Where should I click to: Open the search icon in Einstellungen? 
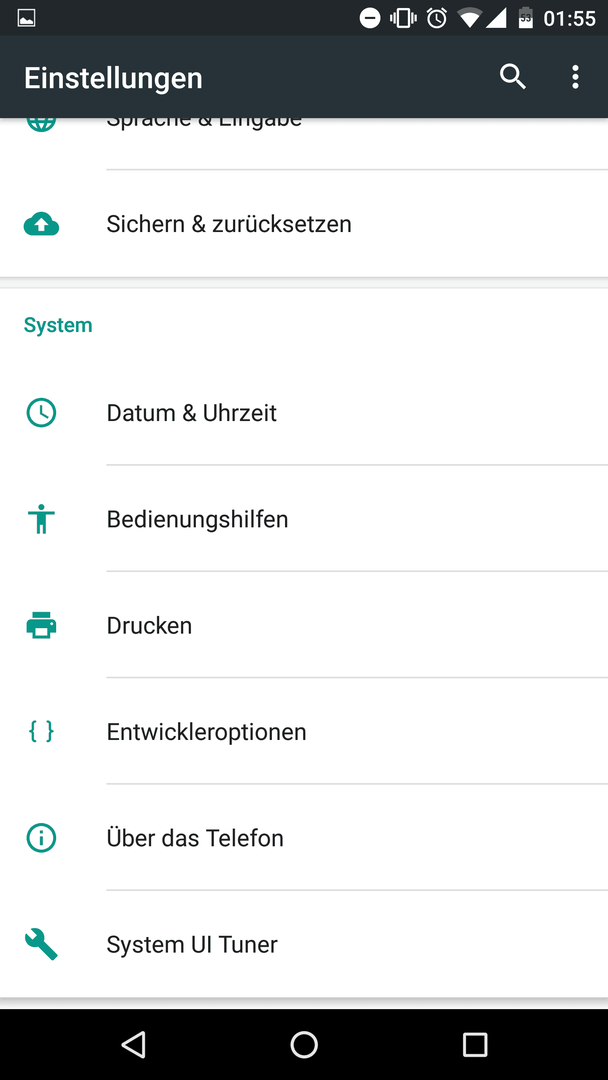(x=512, y=77)
